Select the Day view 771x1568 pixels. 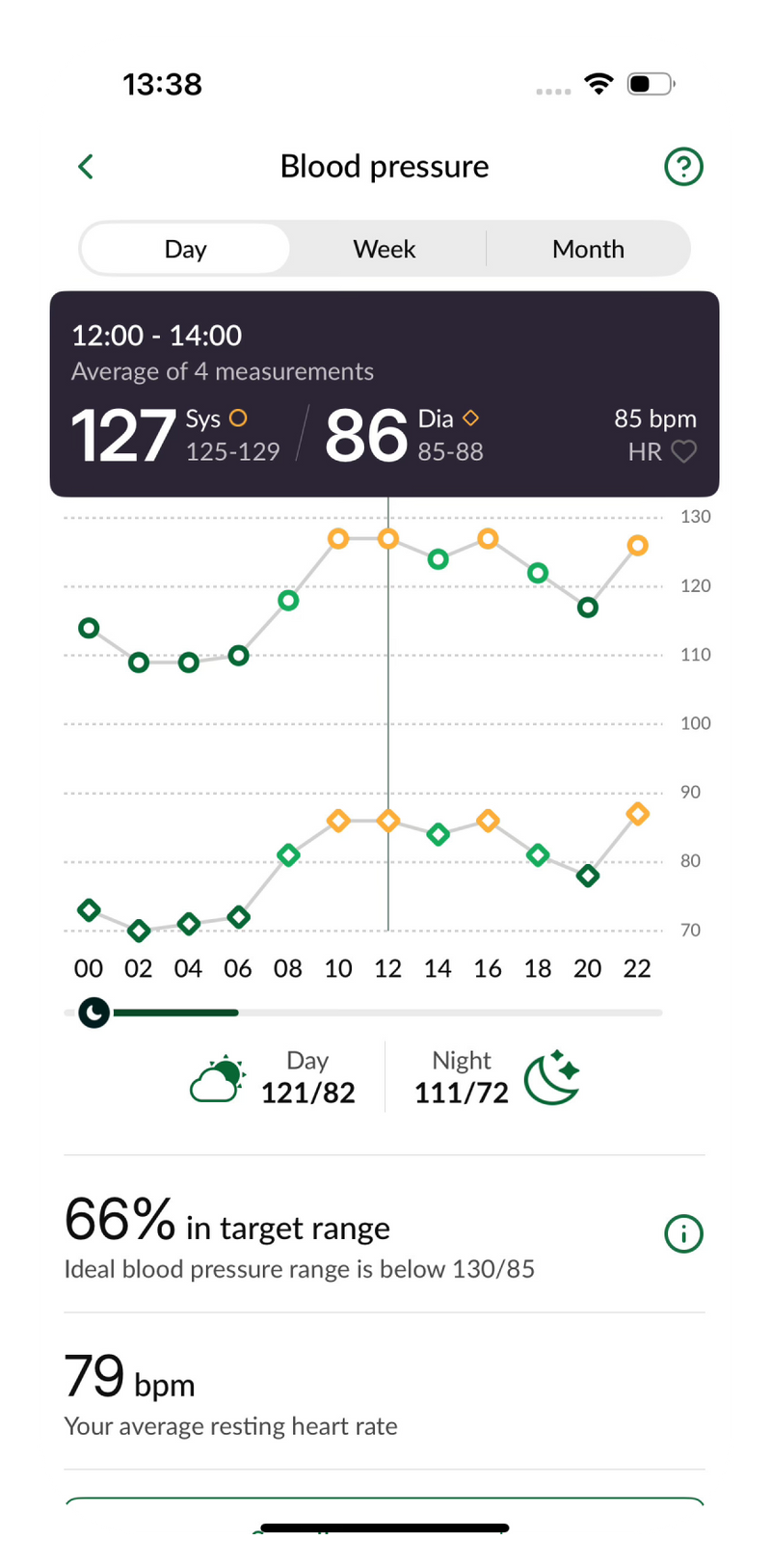pyautogui.click(x=185, y=249)
